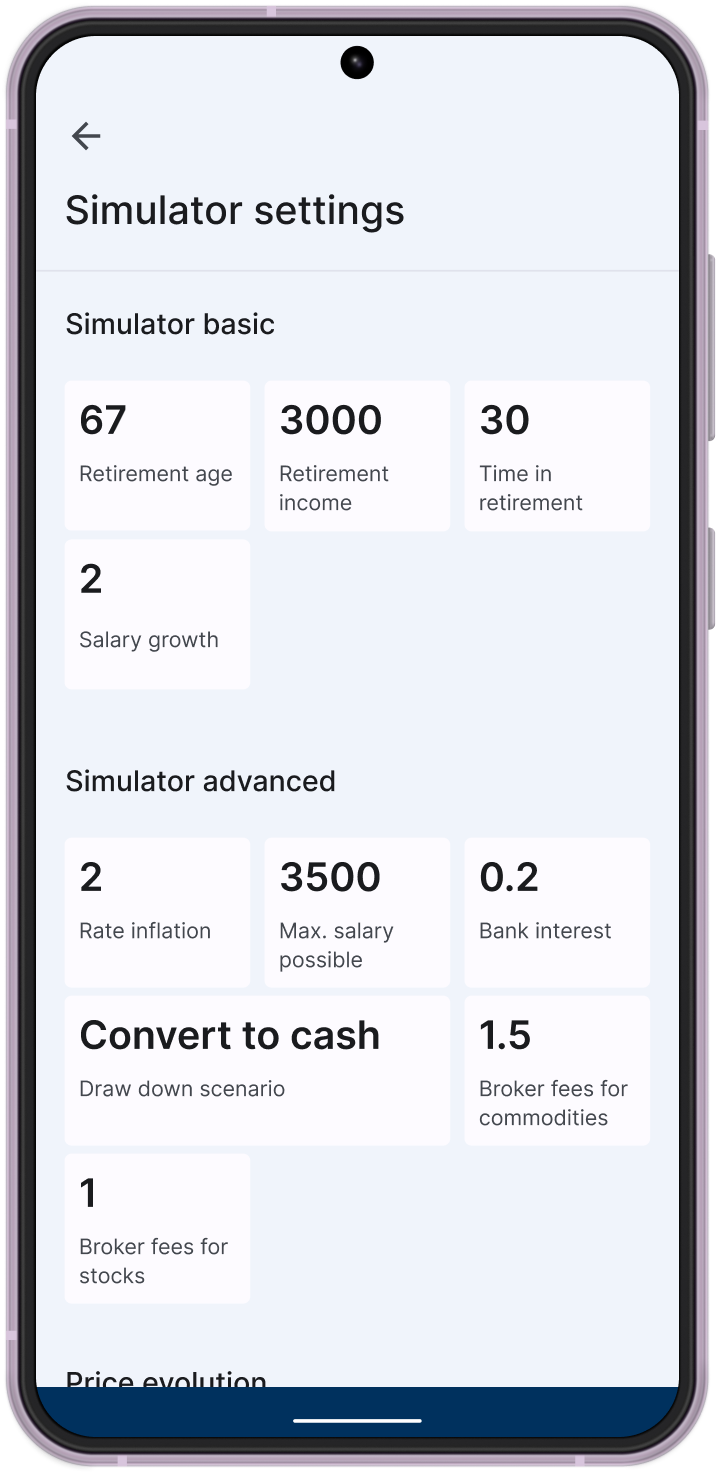Tap the Bank interest card
Image resolution: width=726 pixels, height=1474 pixels.
pos(557,912)
